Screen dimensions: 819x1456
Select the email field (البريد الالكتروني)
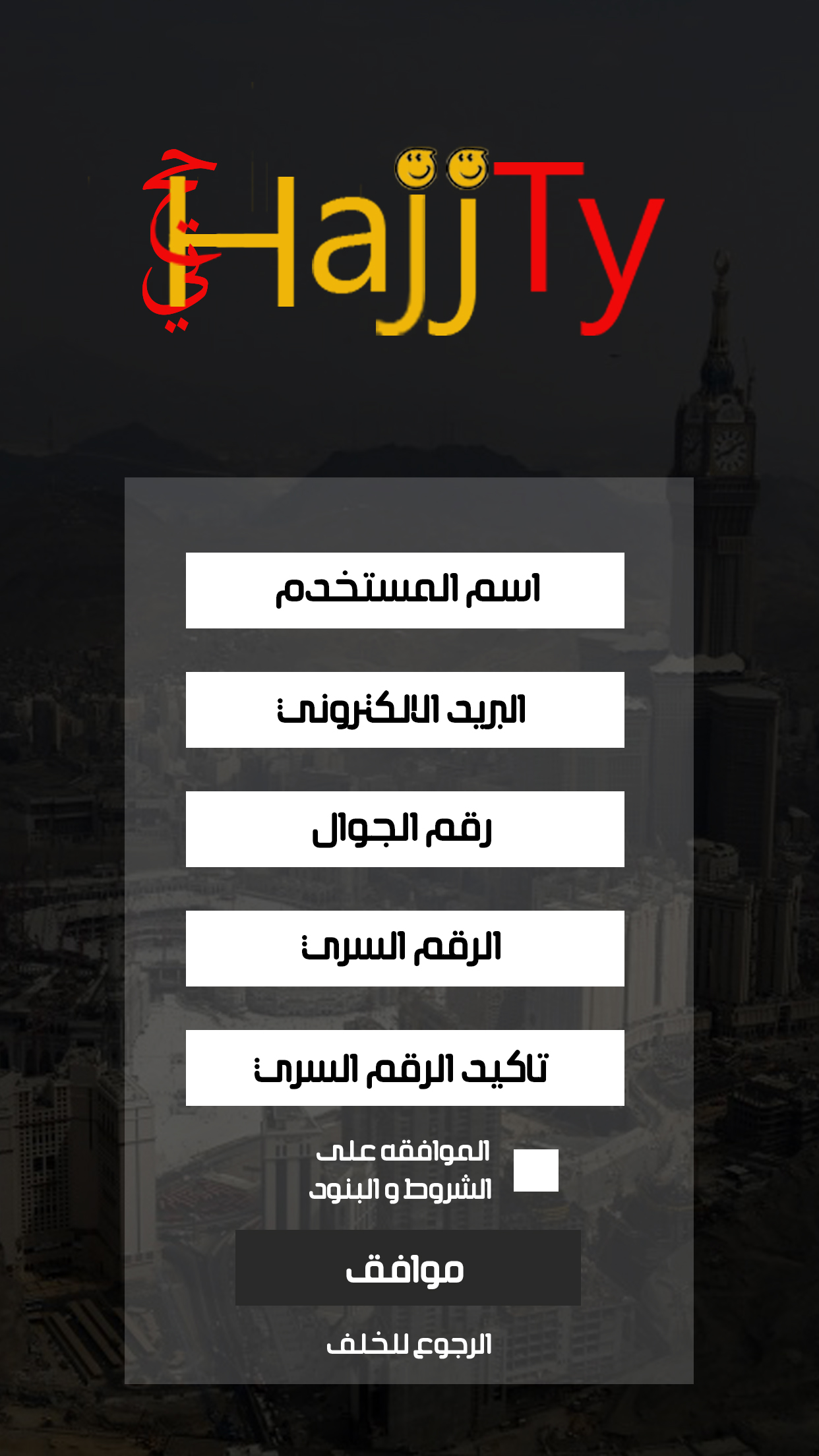[405, 710]
